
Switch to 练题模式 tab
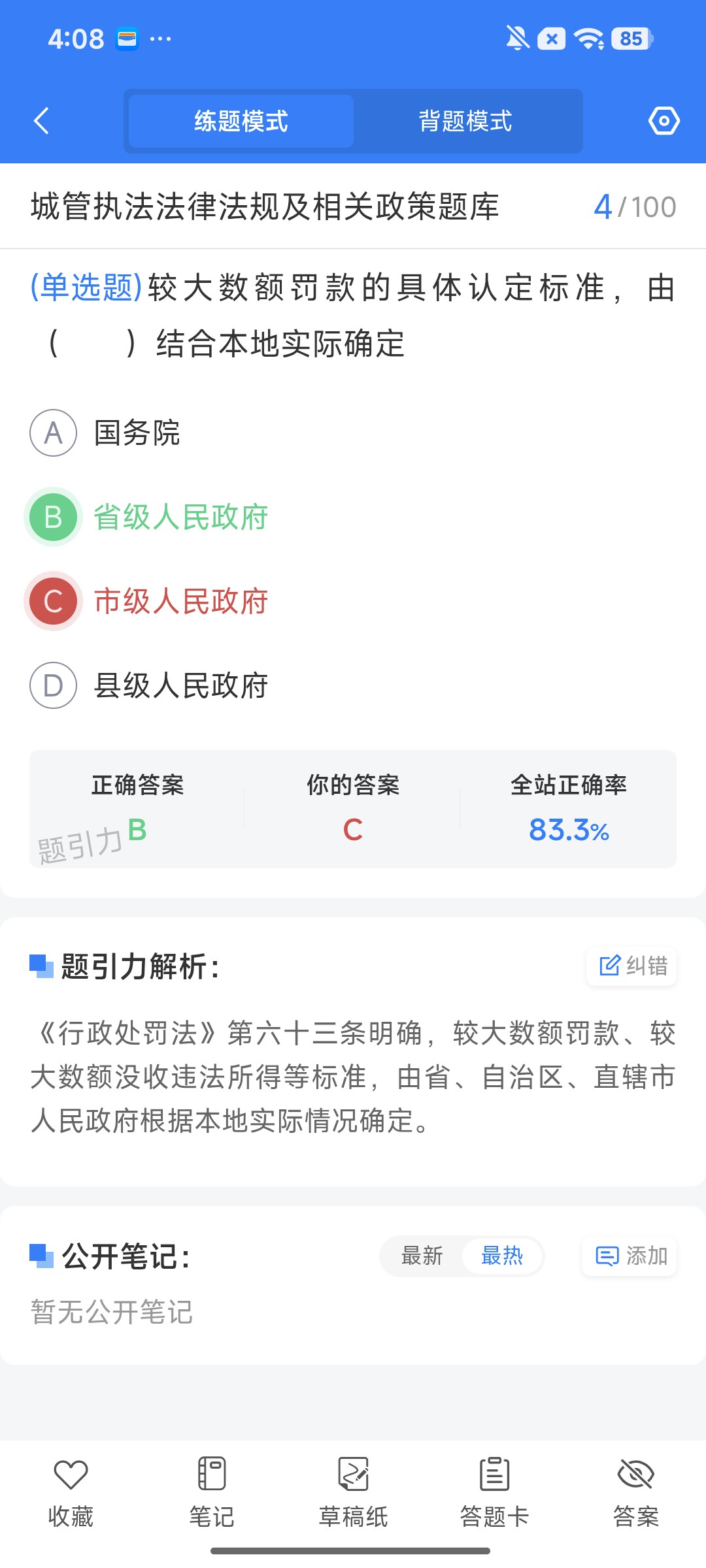pos(241,121)
